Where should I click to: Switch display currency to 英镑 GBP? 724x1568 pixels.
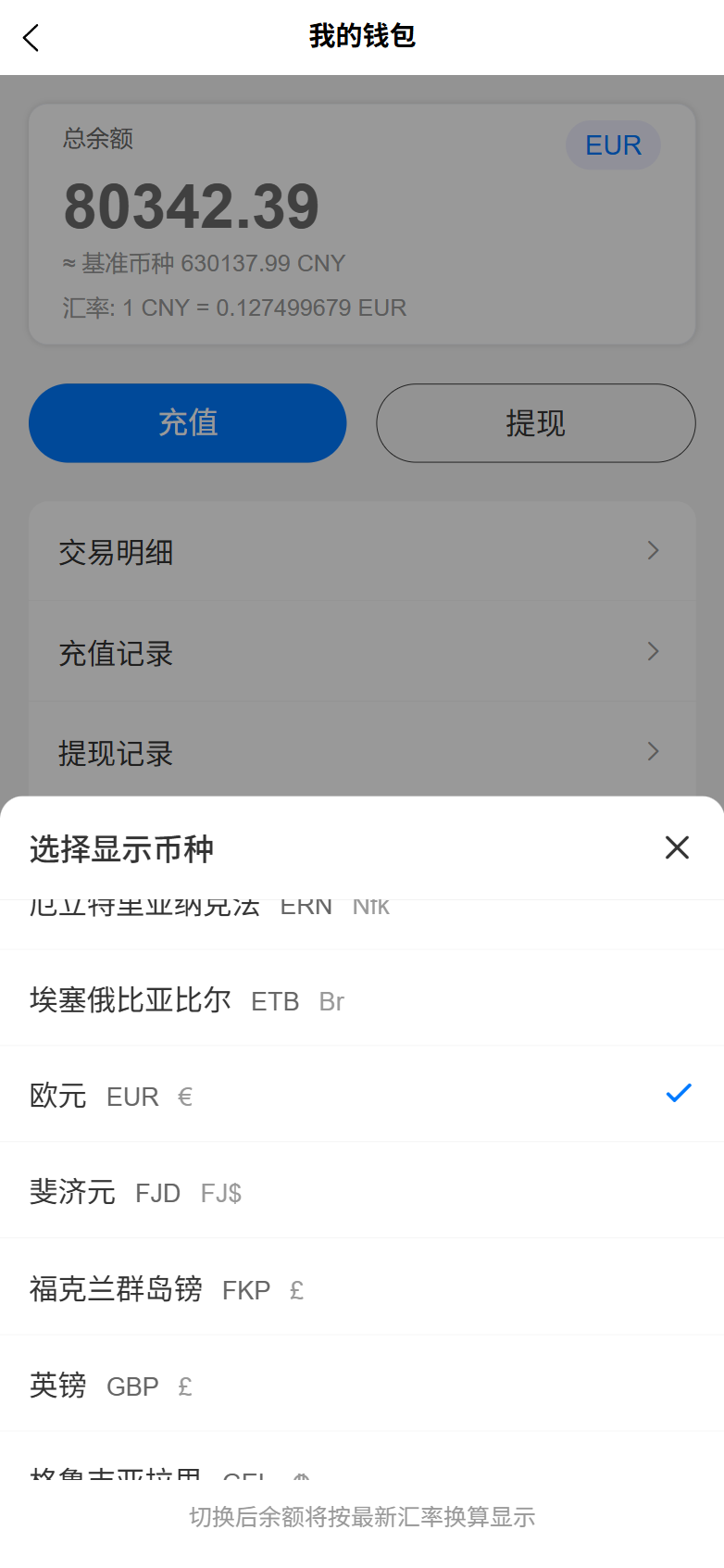coord(362,1385)
